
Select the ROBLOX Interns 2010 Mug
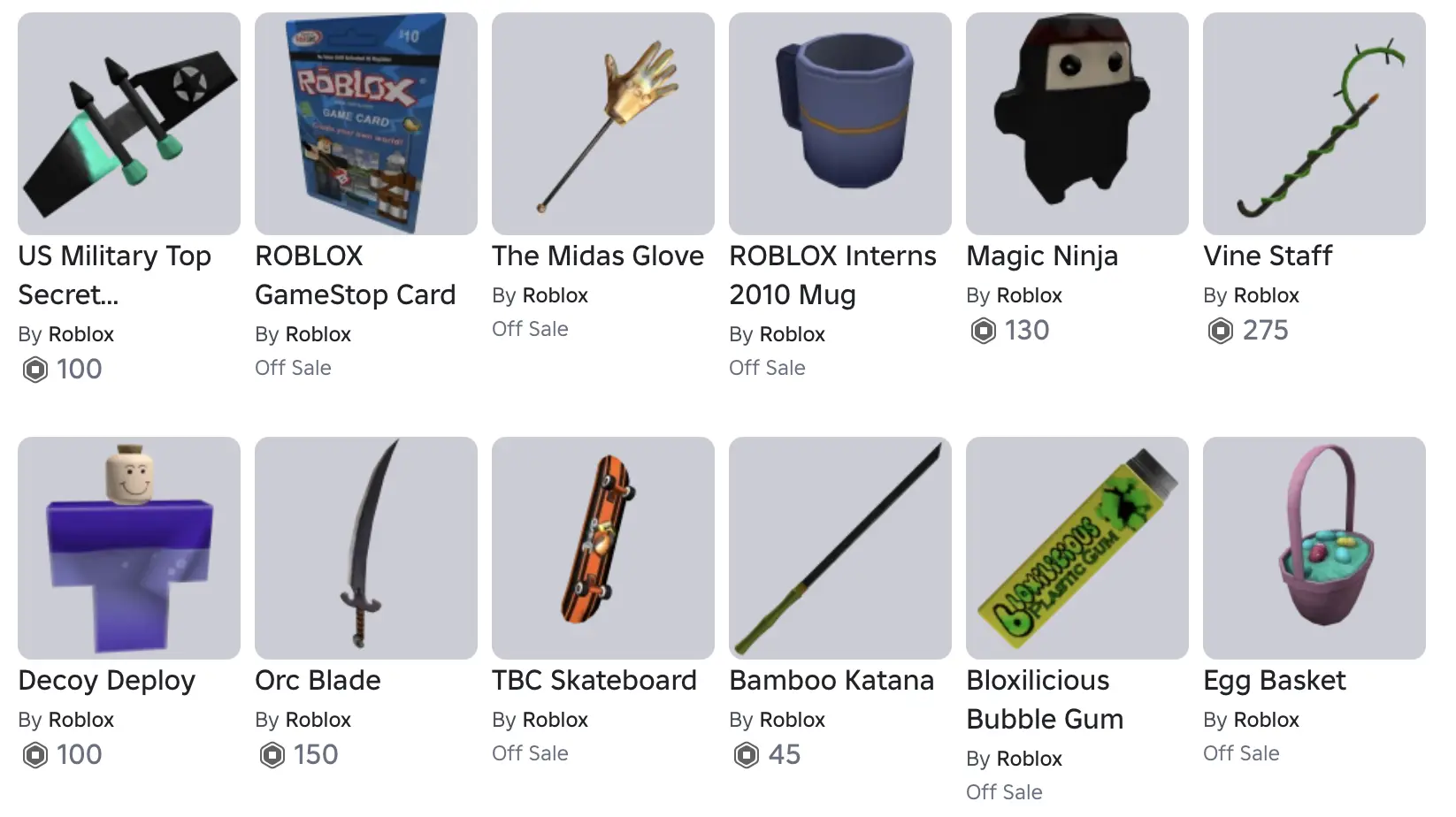840,124
